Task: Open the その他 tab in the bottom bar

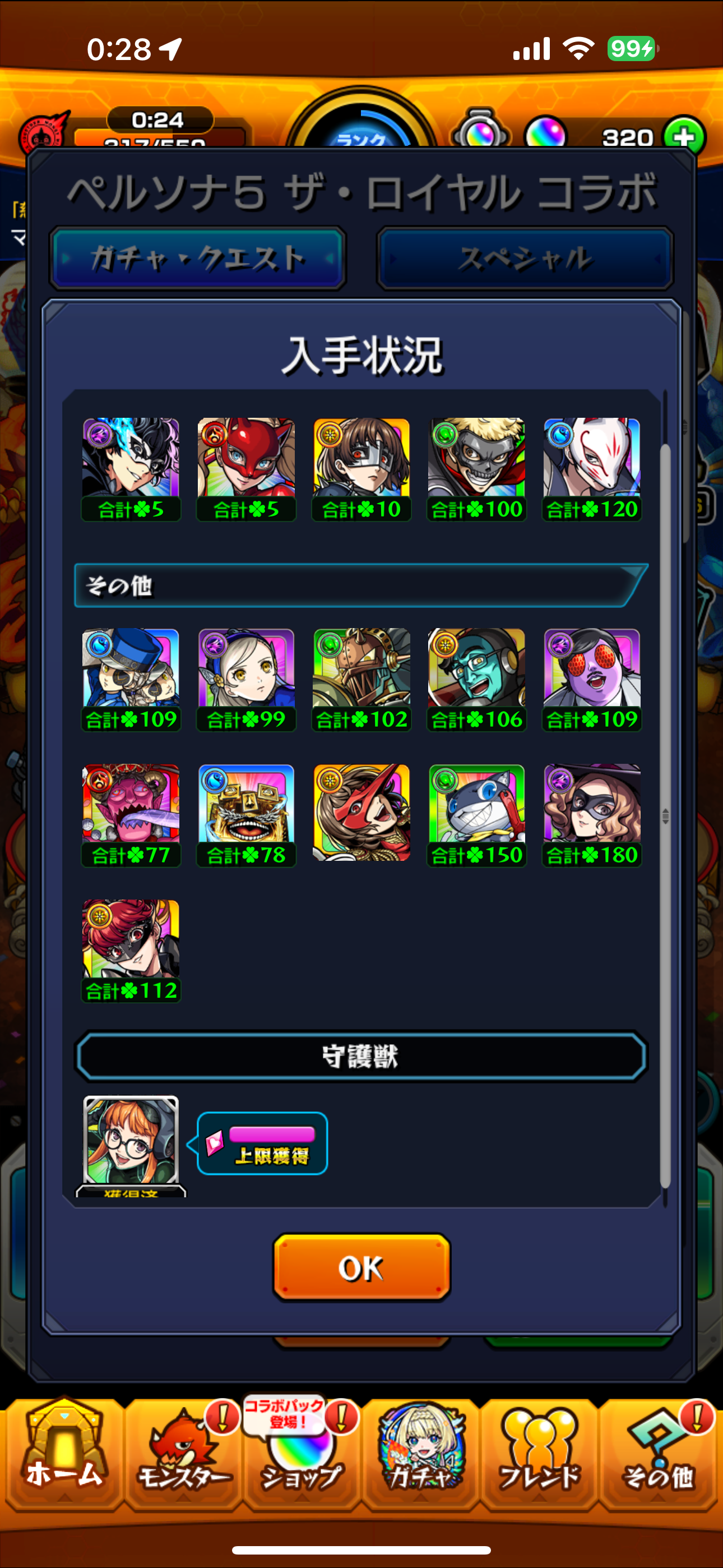Action: 659,1453
